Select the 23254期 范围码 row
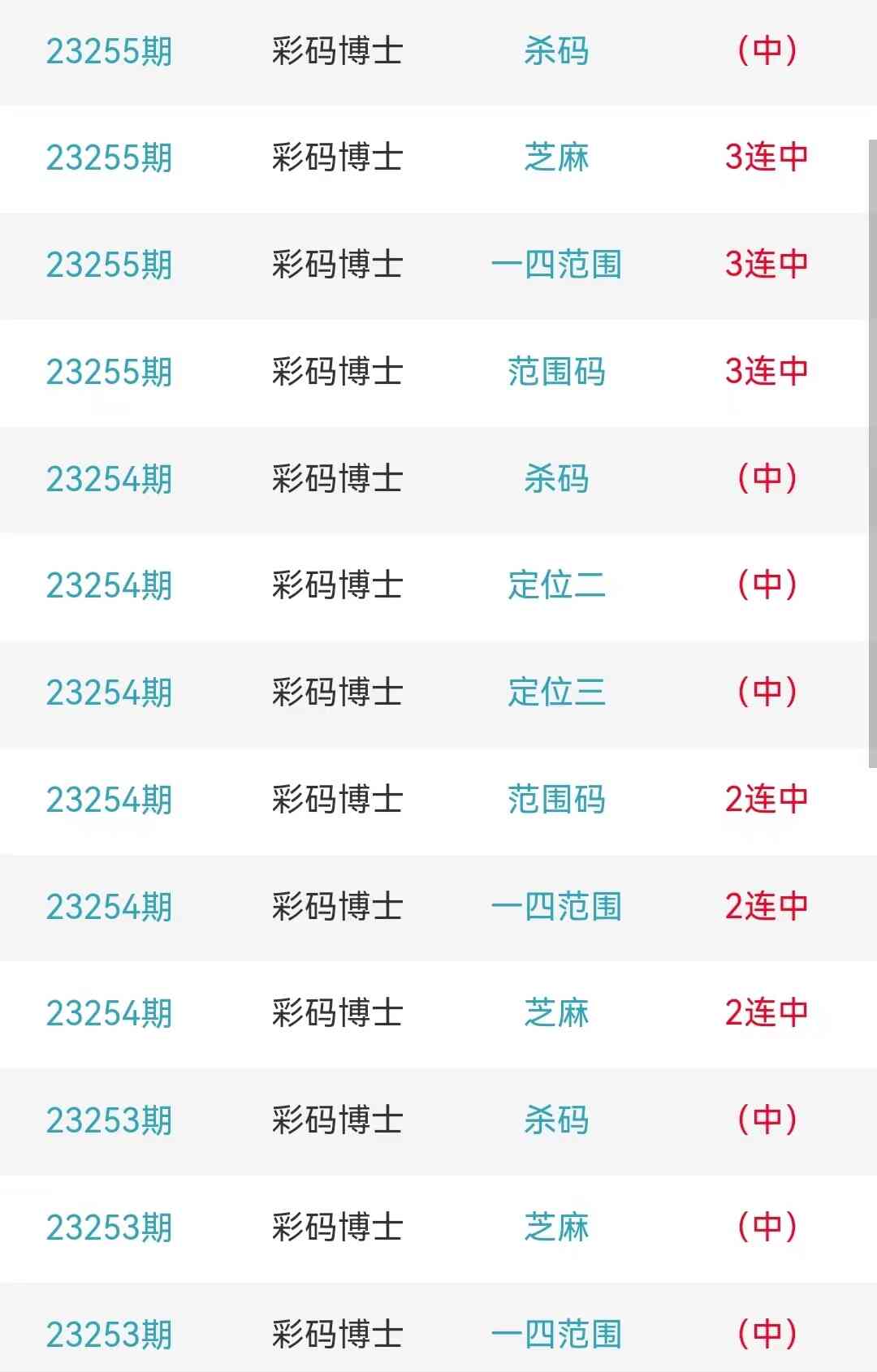Image resolution: width=877 pixels, height=1372 pixels. click(x=556, y=800)
